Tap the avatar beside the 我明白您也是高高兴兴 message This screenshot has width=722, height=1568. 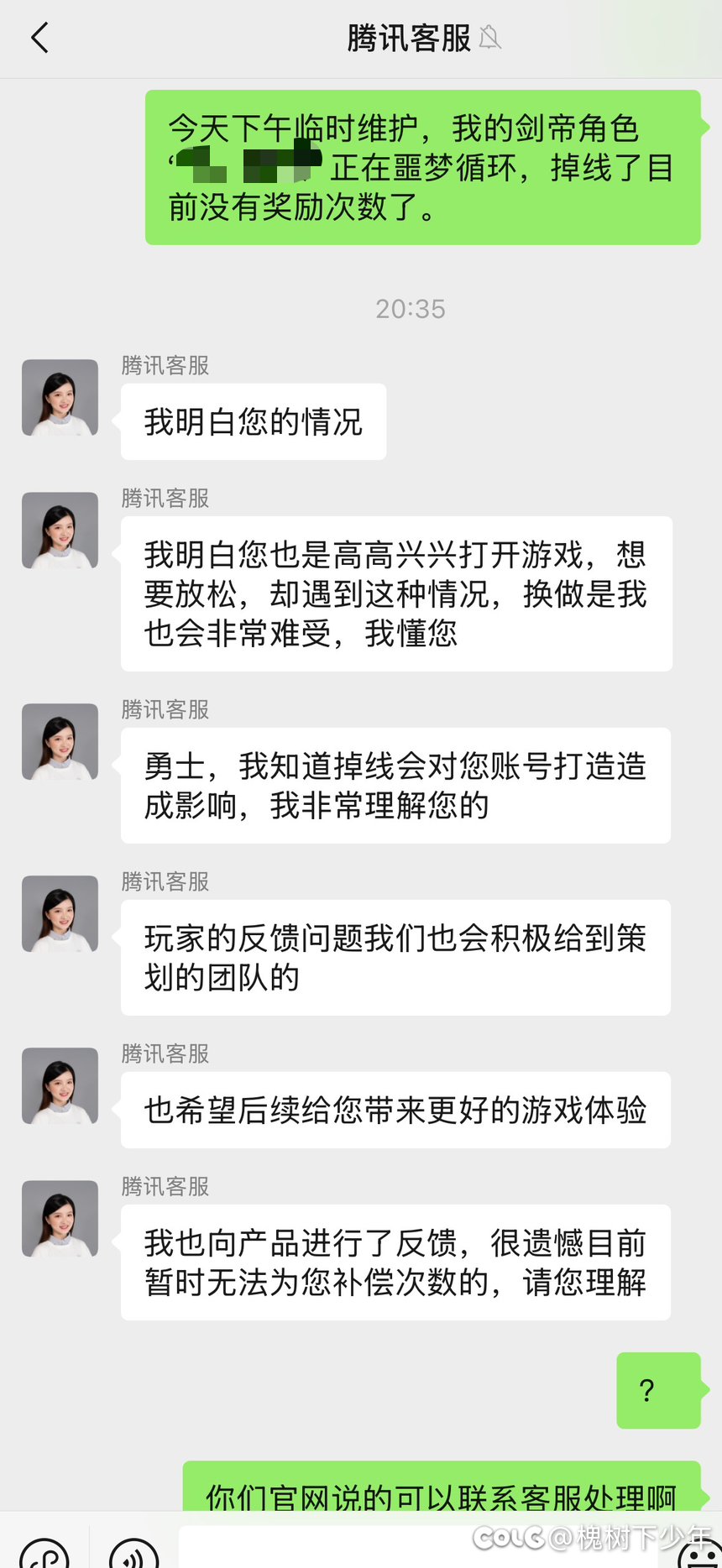[x=60, y=530]
